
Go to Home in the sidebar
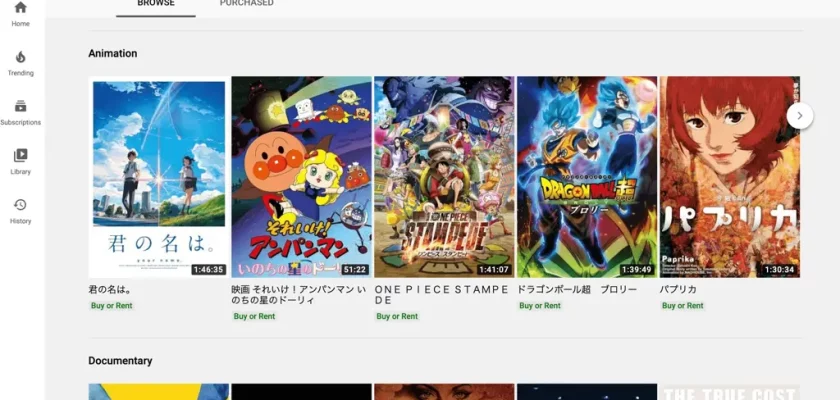(x=20, y=13)
